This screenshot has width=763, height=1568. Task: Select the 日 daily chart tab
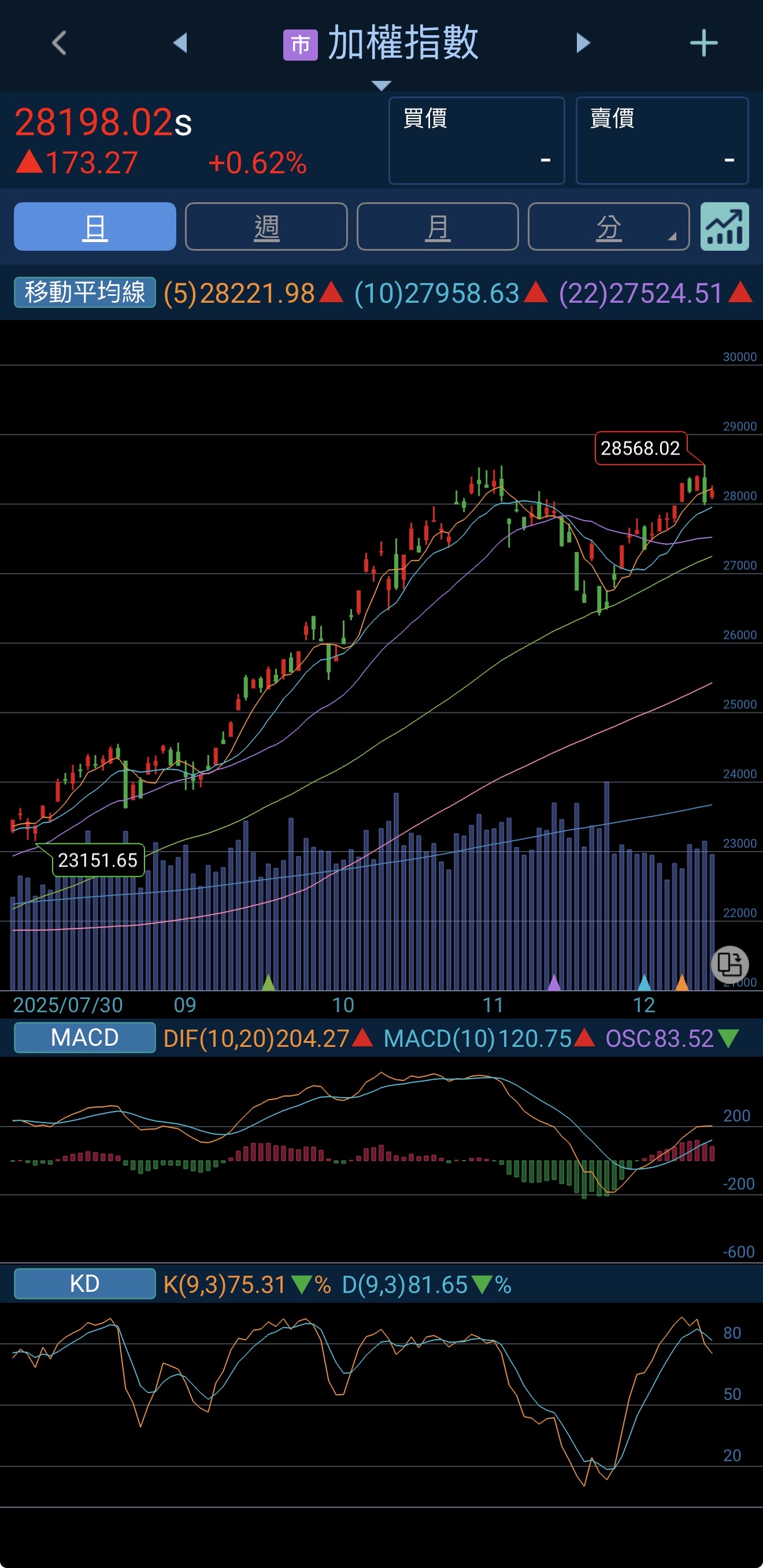pyautogui.click(x=95, y=226)
